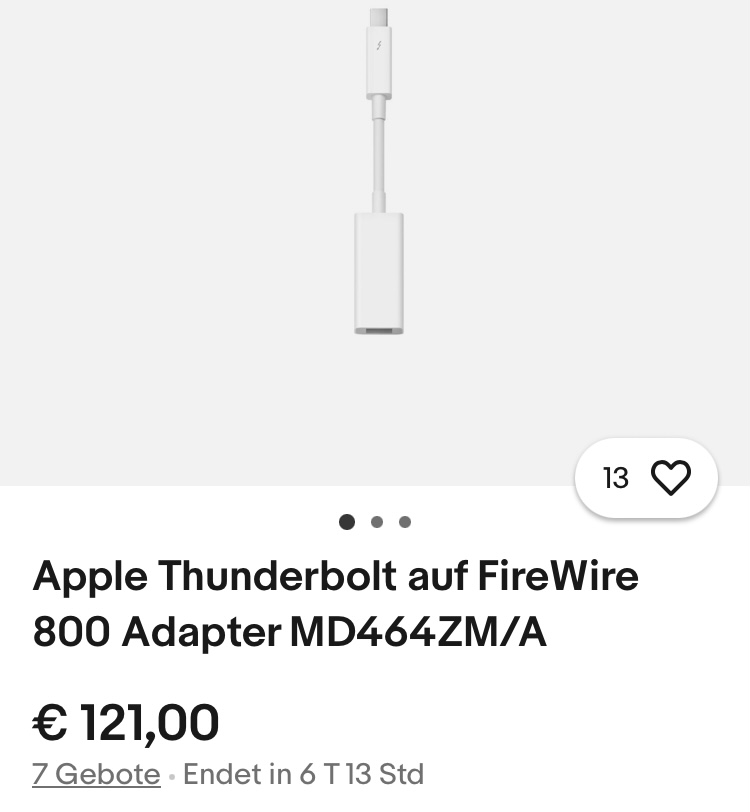Image resolution: width=750 pixels, height=812 pixels.
Task: Add the adapter to your watchlist
Action: [x=669, y=478]
